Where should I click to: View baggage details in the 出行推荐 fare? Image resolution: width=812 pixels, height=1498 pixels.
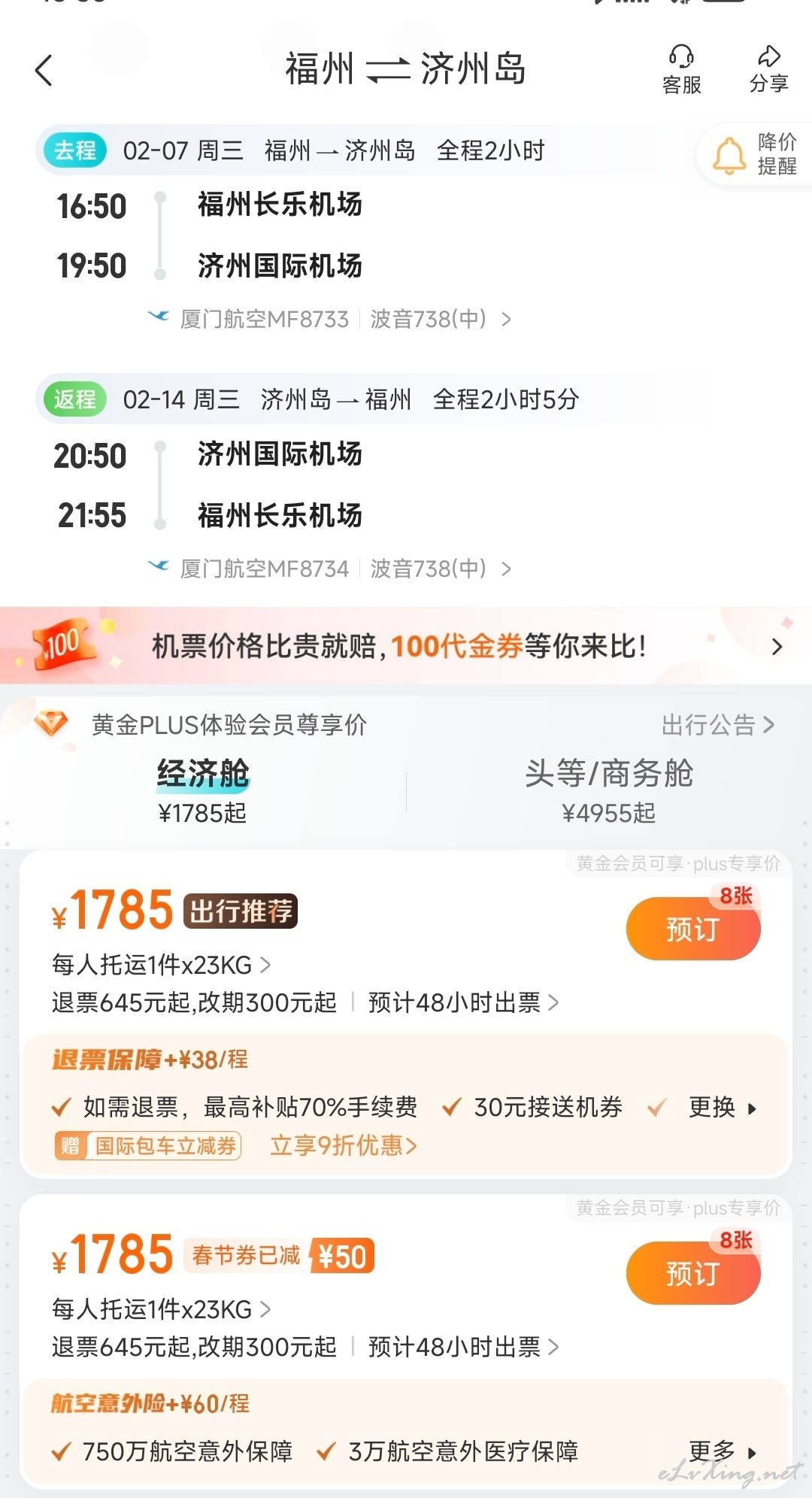click(161, 965)
